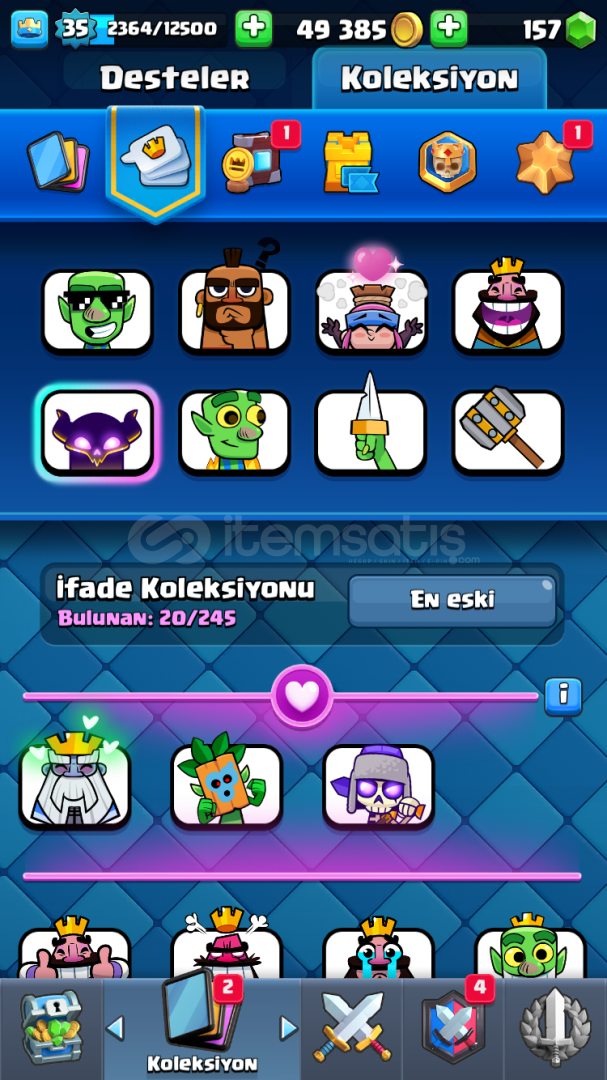
Task: Buy more gold with the plus button
Action: pyautogui.click(x=449, y=29)
